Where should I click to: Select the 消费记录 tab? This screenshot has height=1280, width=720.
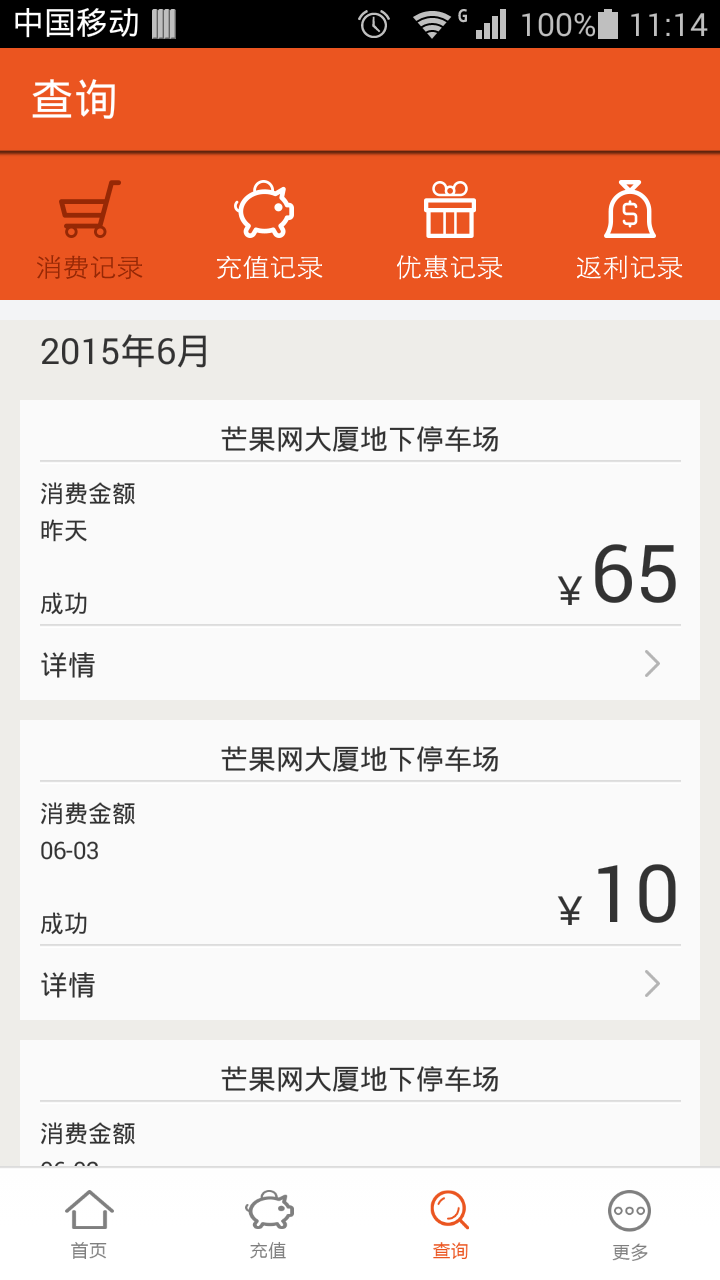90,228
